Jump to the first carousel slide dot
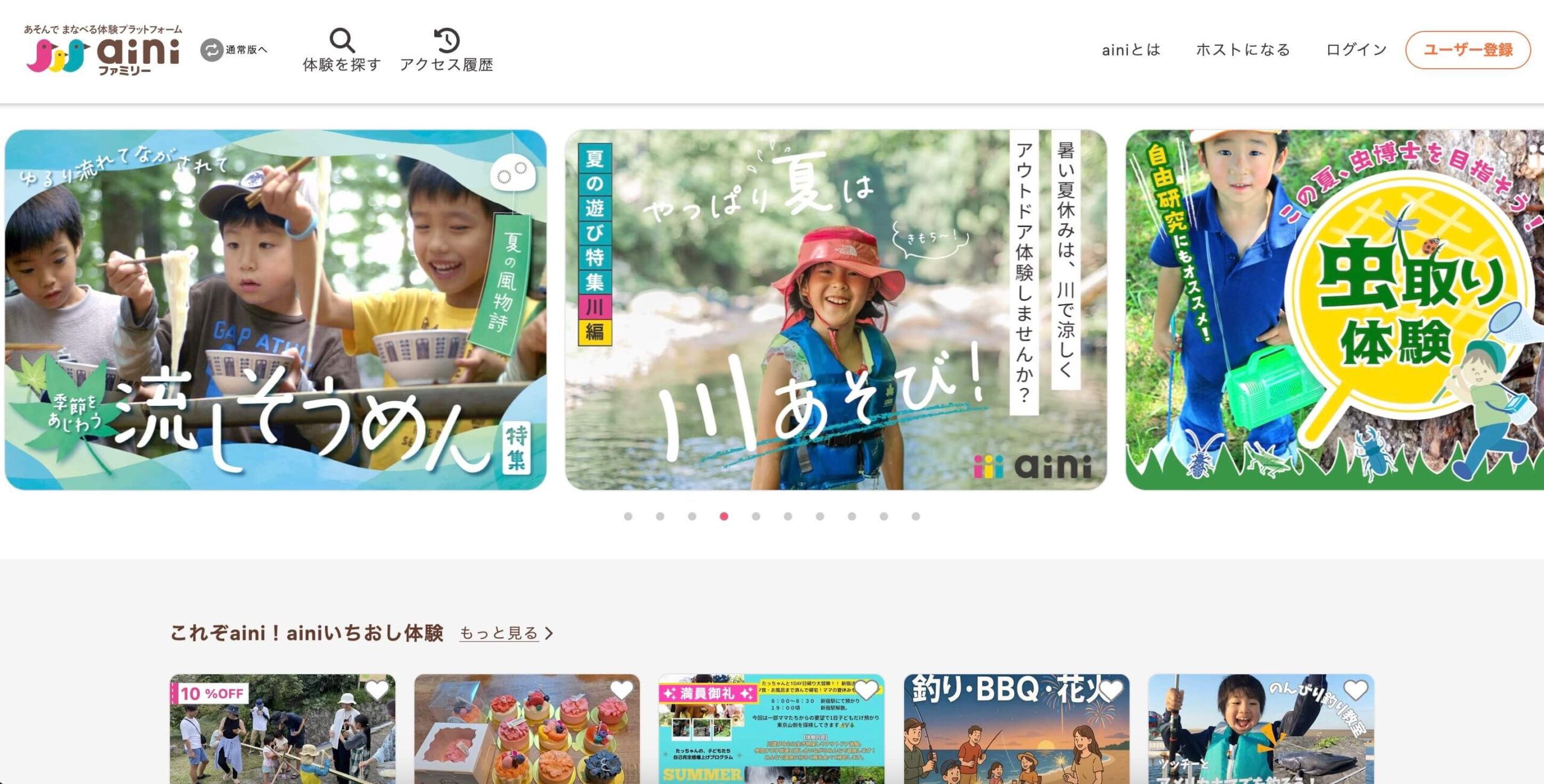This screenshot has height=784, width=1544. click(628, 516)
